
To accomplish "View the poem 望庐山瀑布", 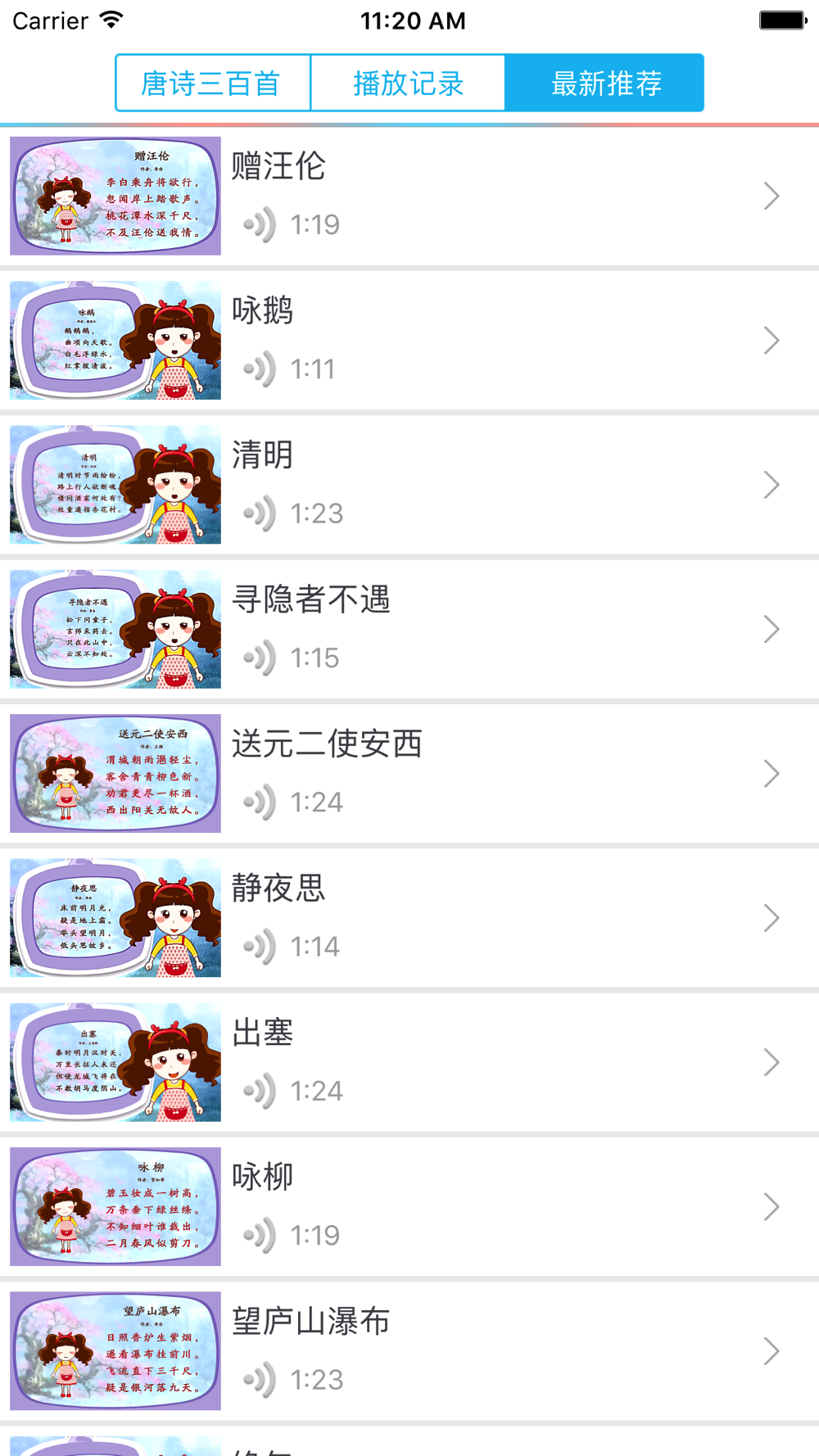I will tap(409, 1350).
